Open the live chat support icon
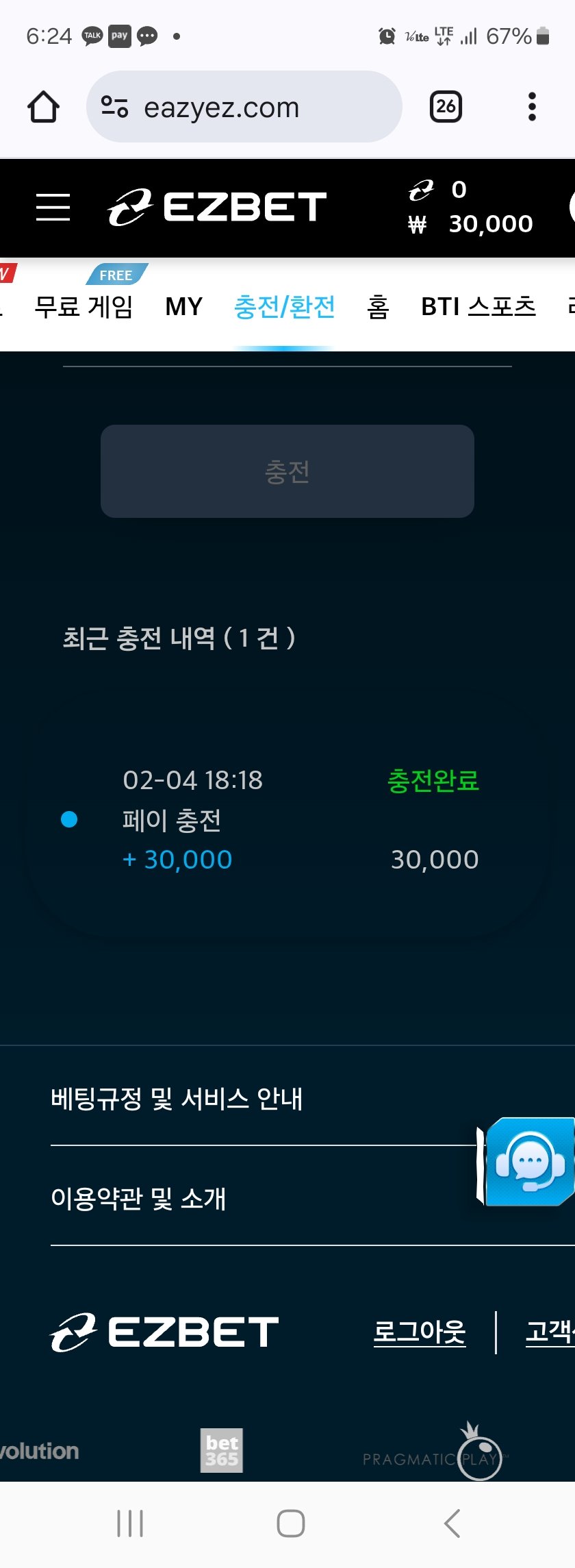This screenshot has width=575, height=1568. click(529, 1162)
